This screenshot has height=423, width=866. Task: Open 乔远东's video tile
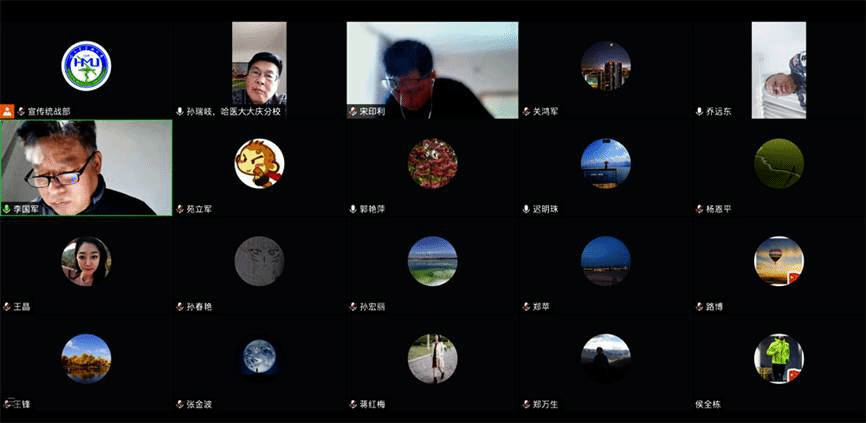click(778, 68)
